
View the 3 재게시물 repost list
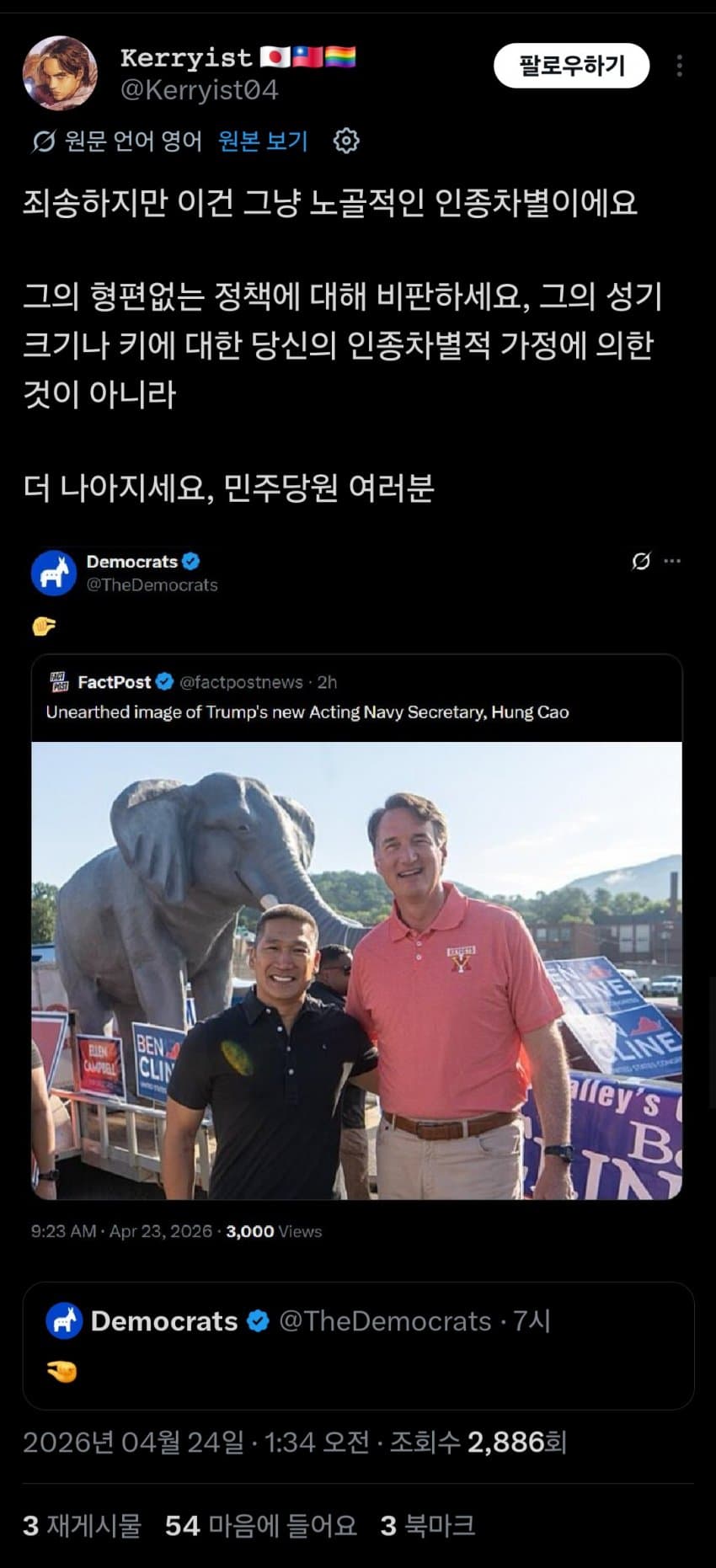click(82, 1525)
